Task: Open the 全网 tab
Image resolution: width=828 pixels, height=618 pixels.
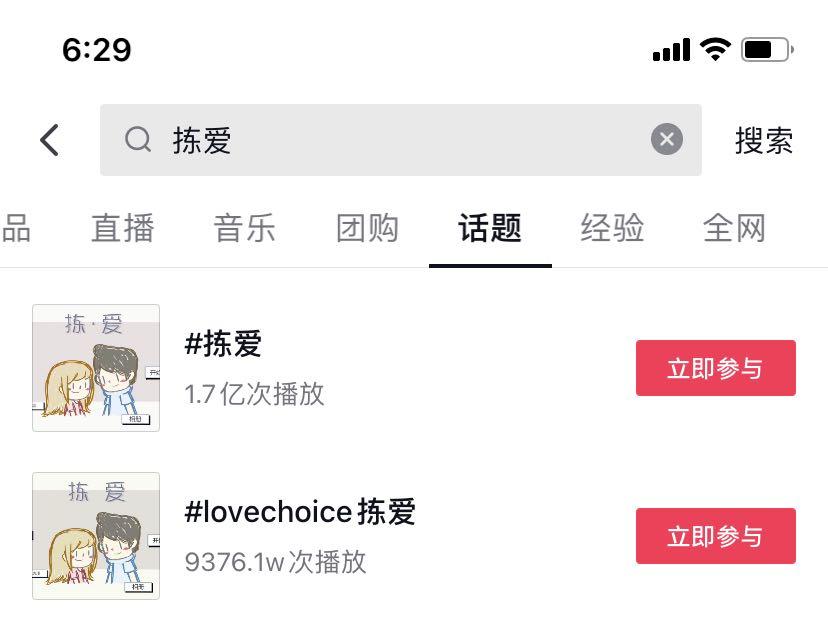Action: tap(734, 228)
